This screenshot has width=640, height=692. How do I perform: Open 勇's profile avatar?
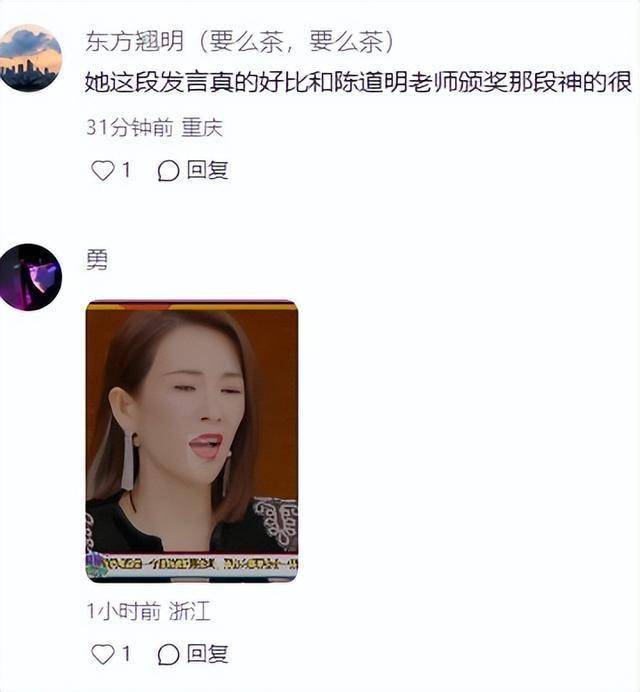click(30, 277)
